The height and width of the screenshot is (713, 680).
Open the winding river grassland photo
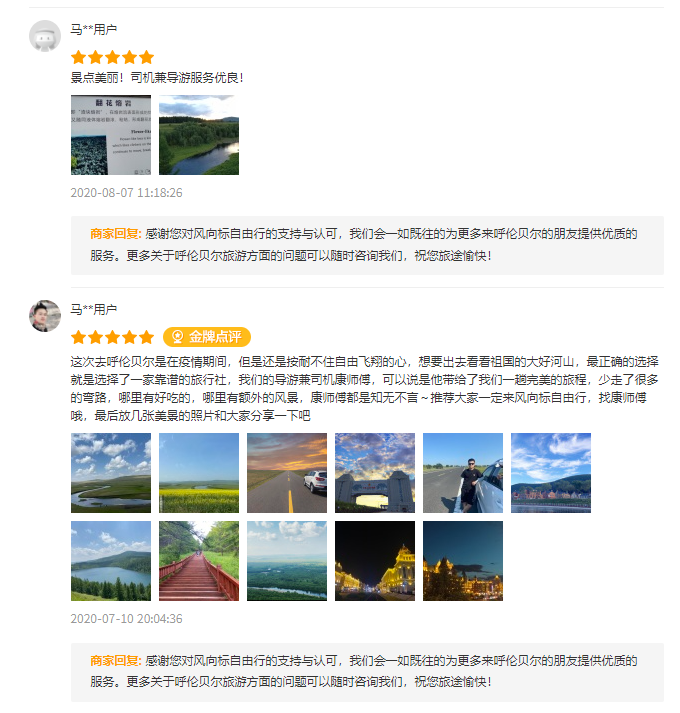click(x=111, y=473)
